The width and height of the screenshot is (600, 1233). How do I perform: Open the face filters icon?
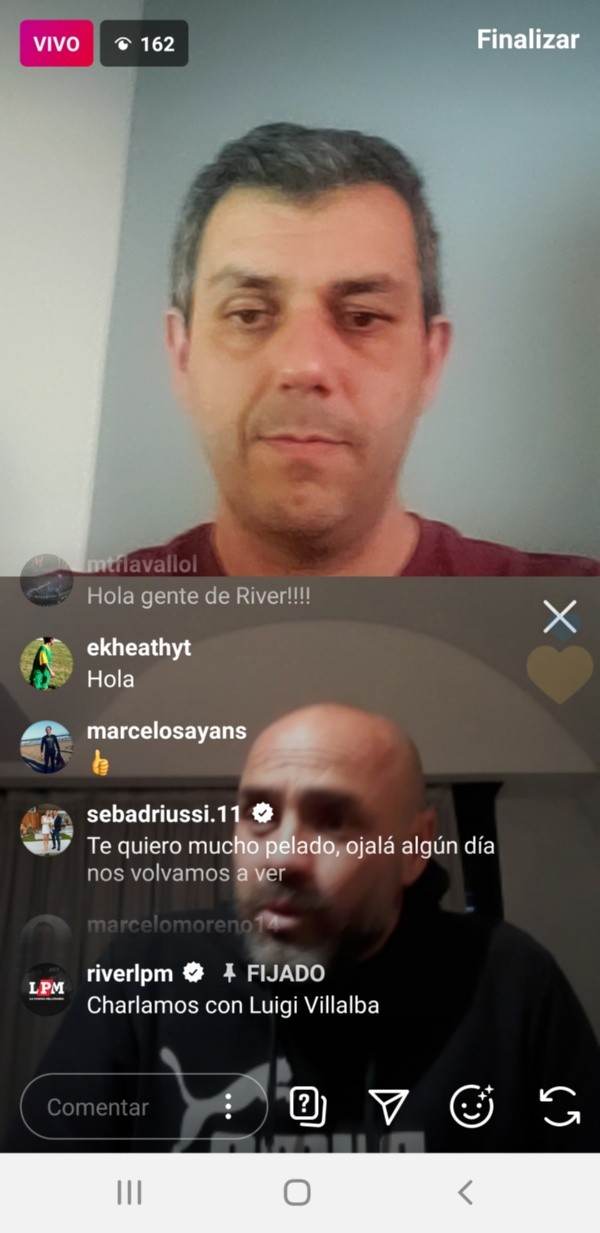tap(470, 1106)
